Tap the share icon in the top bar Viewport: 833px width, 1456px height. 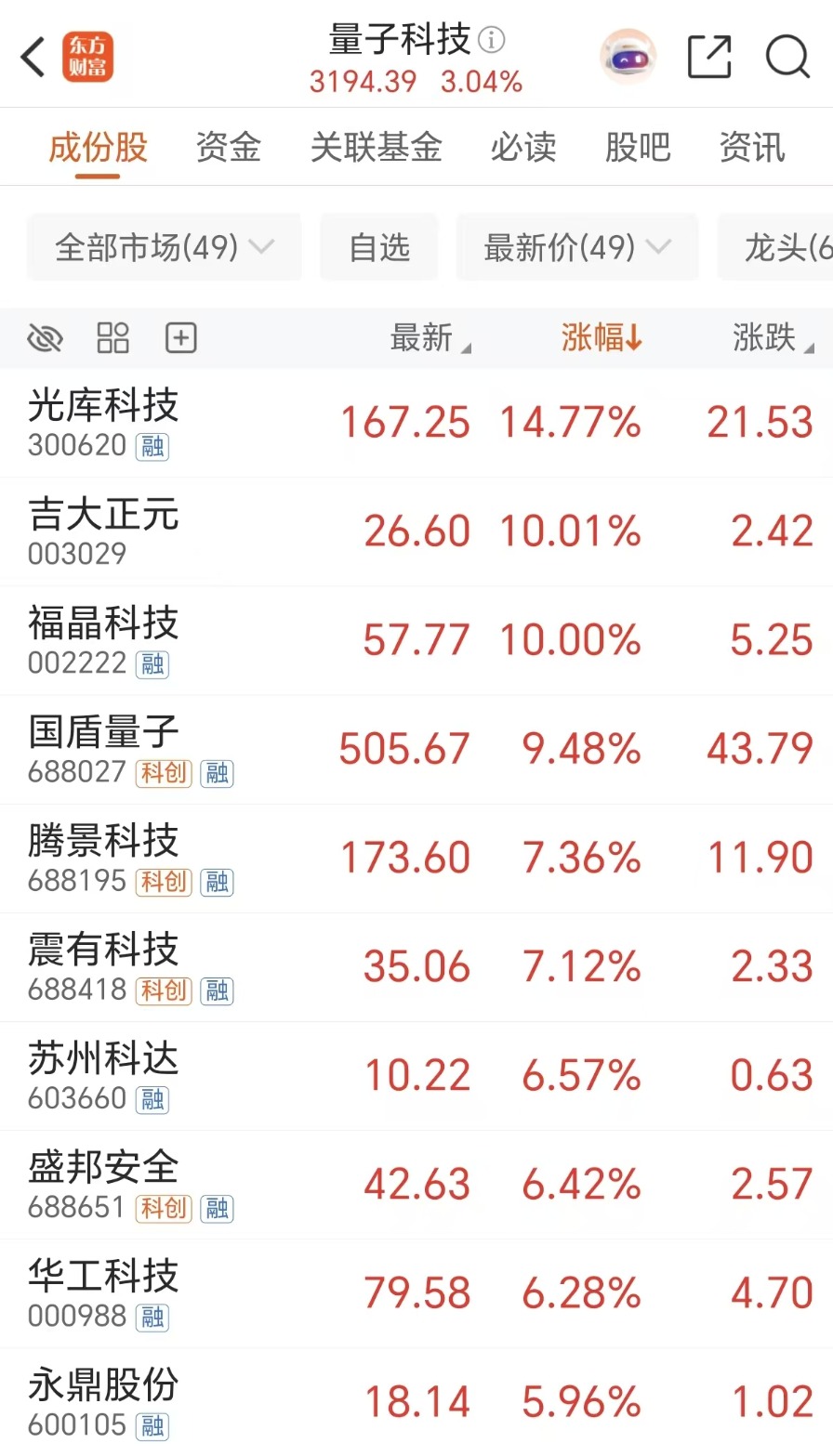click(709, 56)
